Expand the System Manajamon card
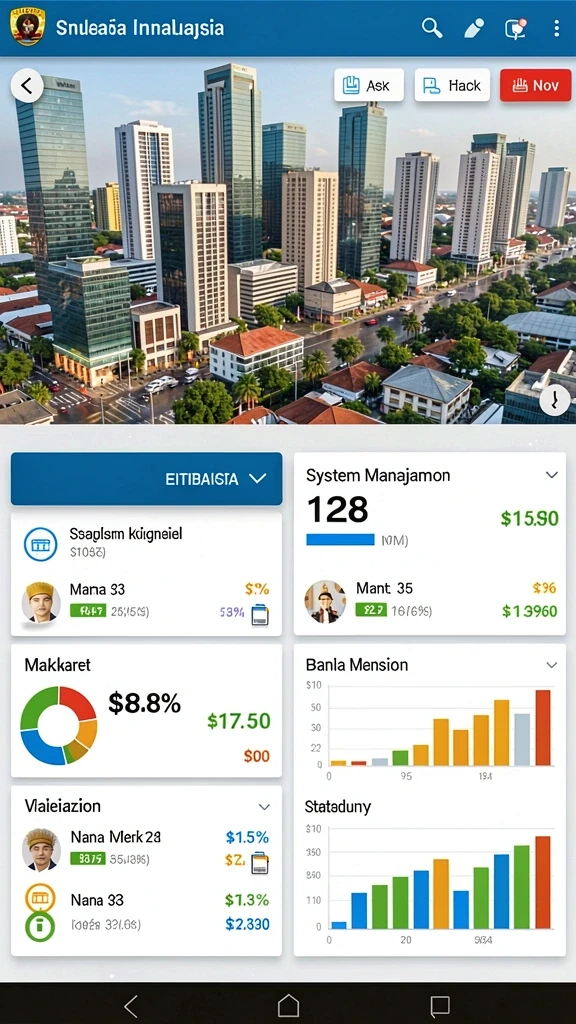The height and width of the screenshot is (1024, 576). [x=552, y=475]
